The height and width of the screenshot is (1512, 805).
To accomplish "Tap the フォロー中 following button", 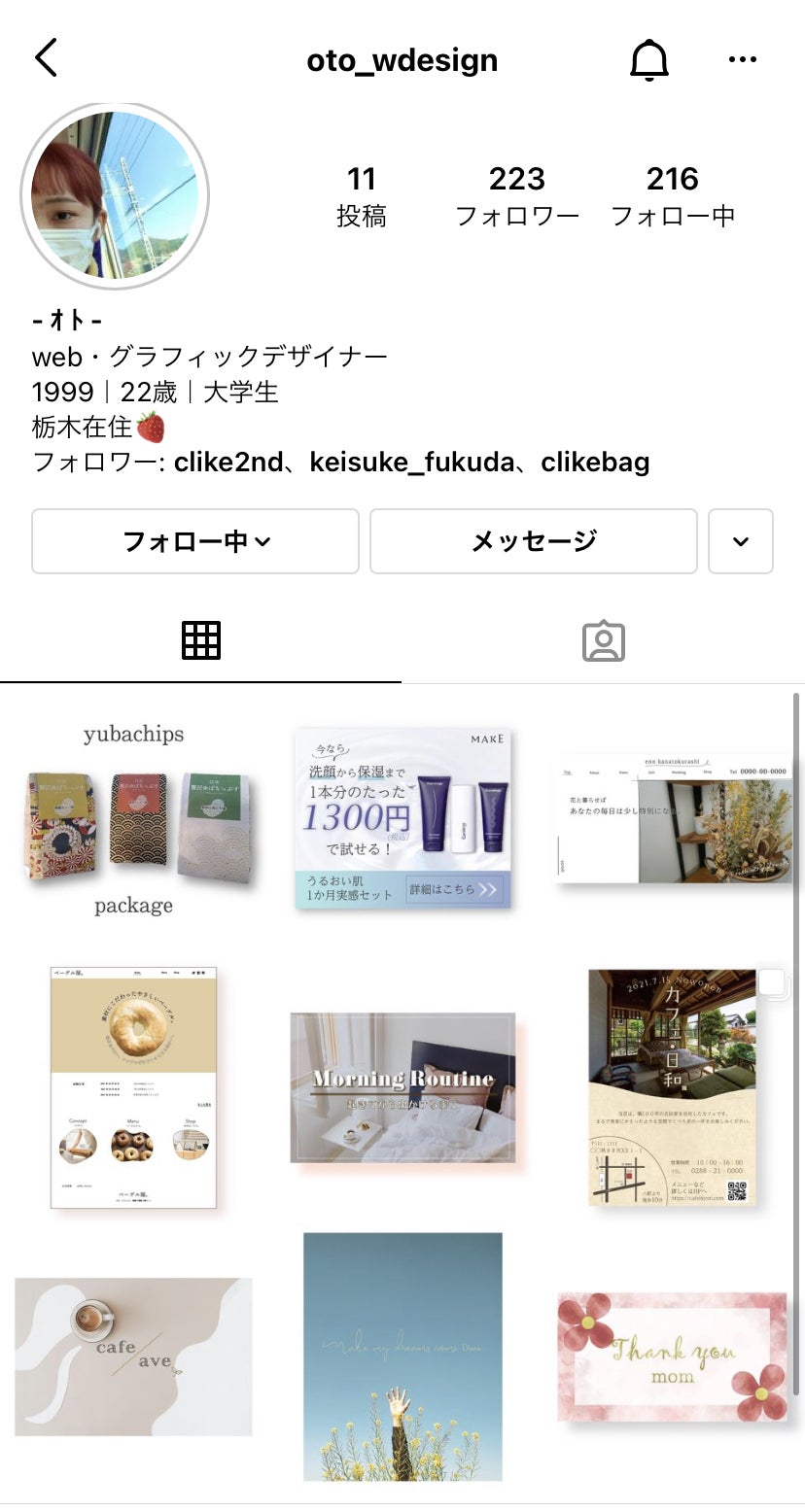I will (x=195, y=541).
